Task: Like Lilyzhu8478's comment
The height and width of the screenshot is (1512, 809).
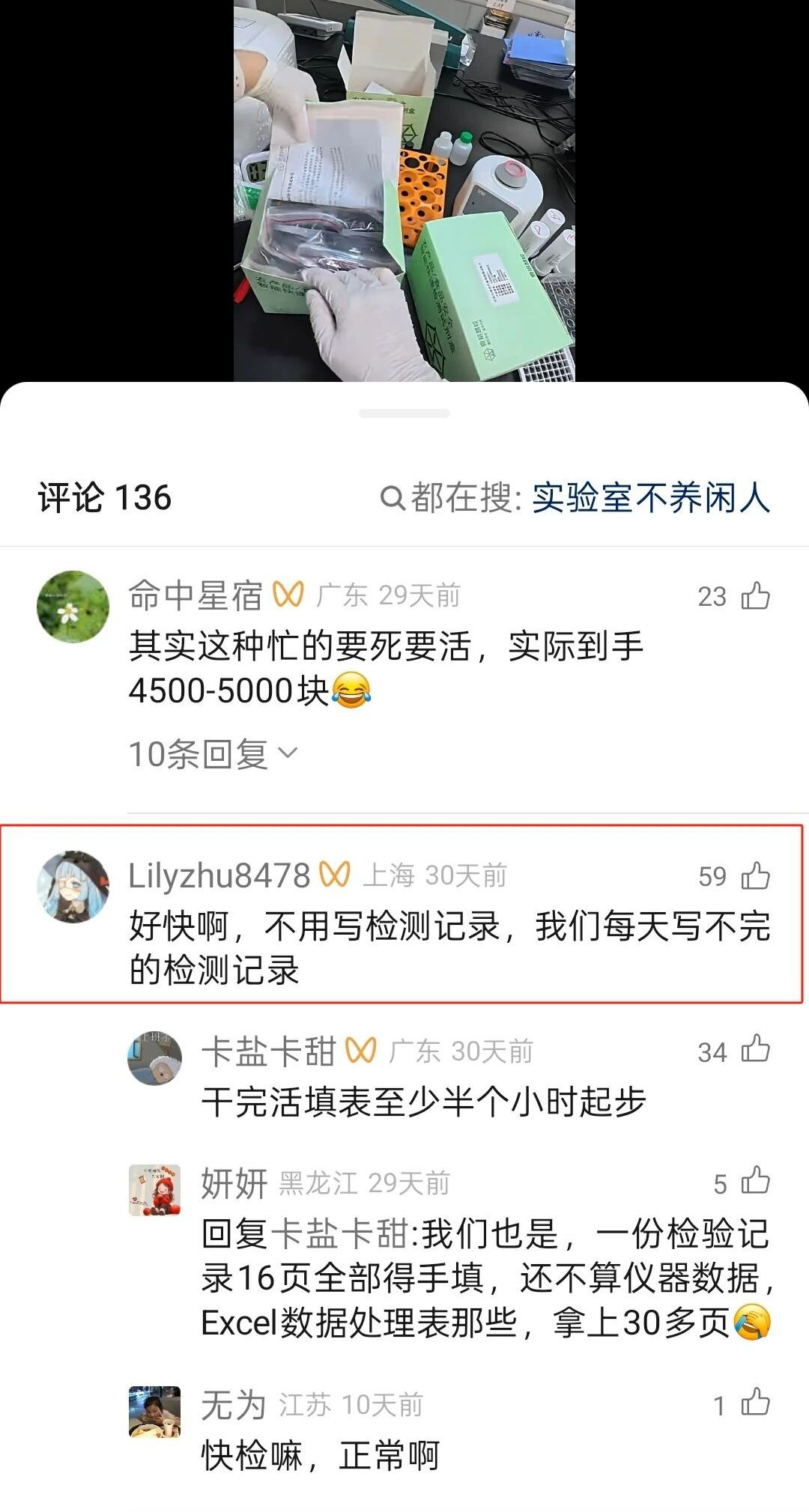Action: pyautogui.click(x=755, y=875)
